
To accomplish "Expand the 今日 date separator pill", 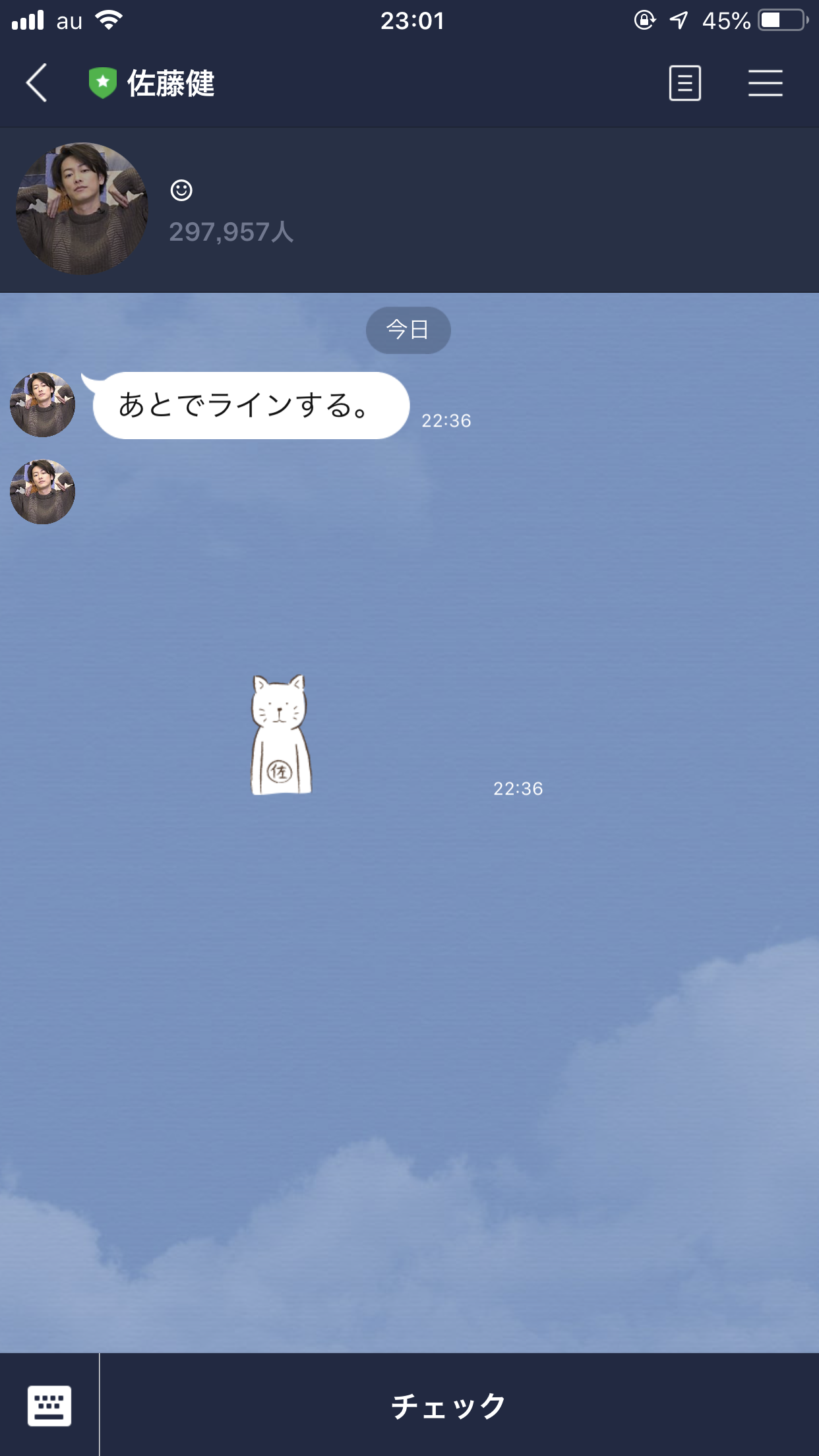I will click(408, 330).
